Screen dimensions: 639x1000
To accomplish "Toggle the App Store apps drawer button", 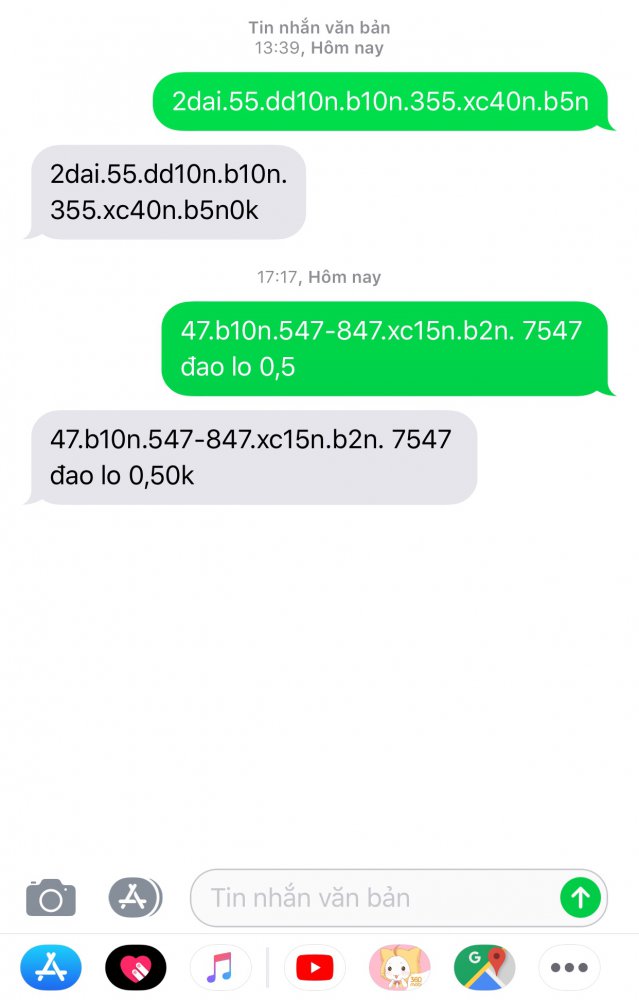I will click(x=135, y=897).
